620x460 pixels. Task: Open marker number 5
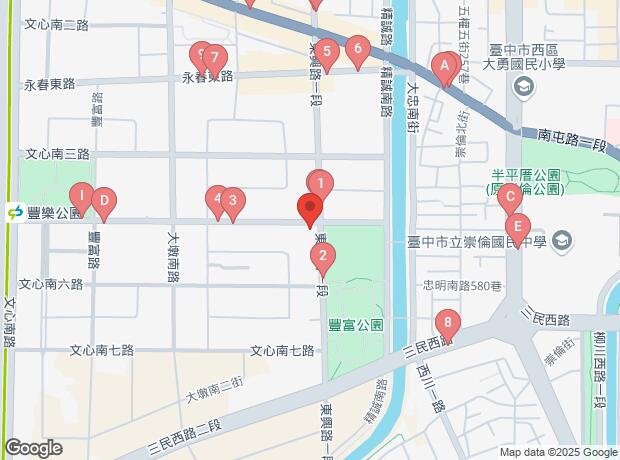pyautogui.click(x=326, y=52)
